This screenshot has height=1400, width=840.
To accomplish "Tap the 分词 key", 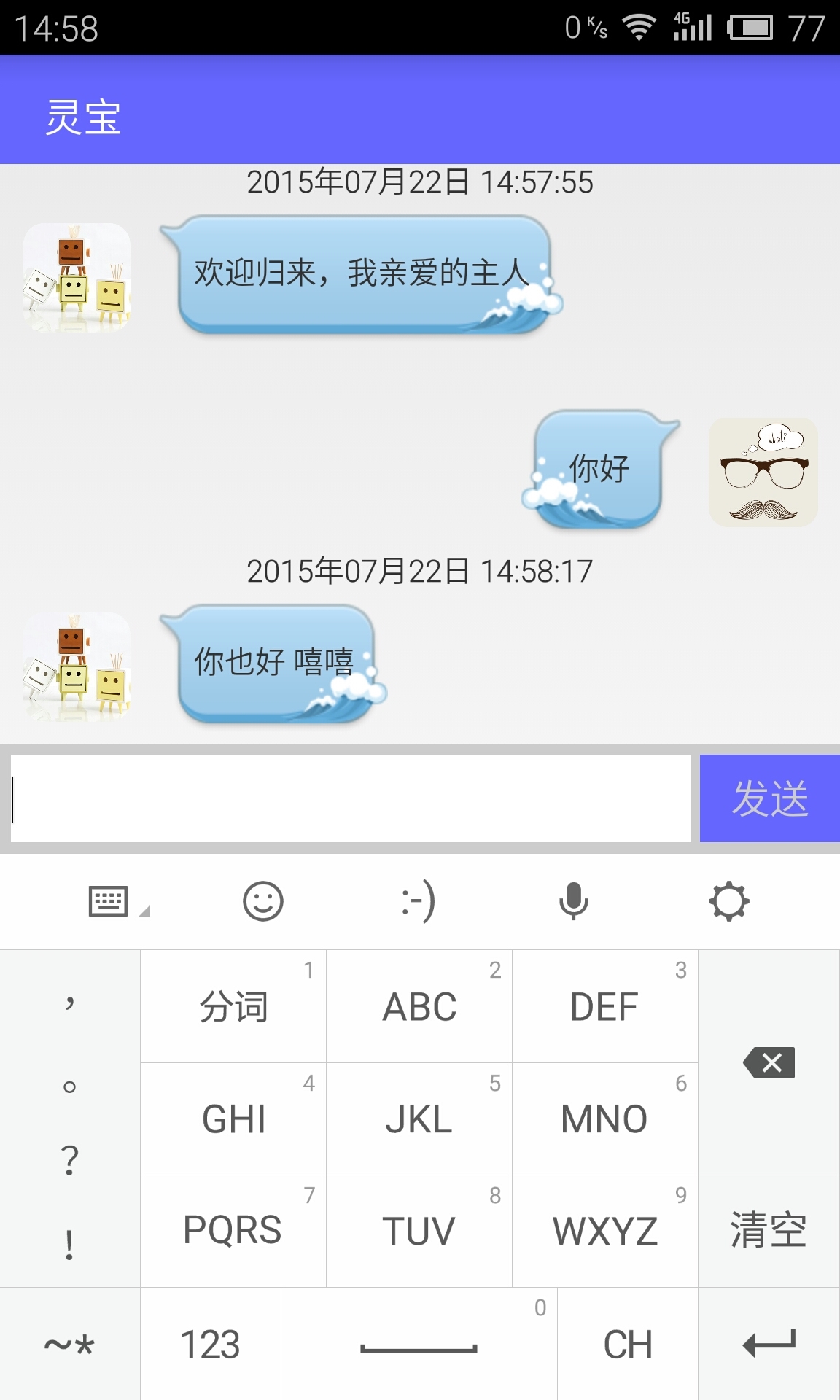I will [x=233, y=1007].
